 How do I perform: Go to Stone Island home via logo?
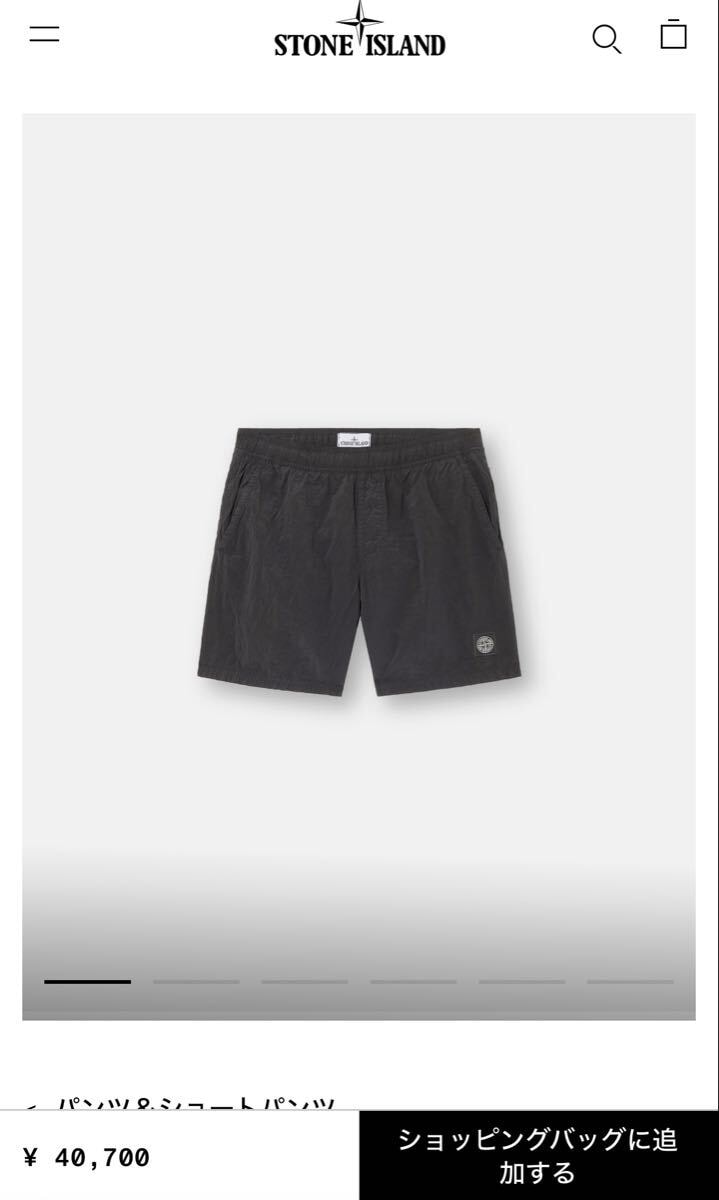[x=359, y=32]
